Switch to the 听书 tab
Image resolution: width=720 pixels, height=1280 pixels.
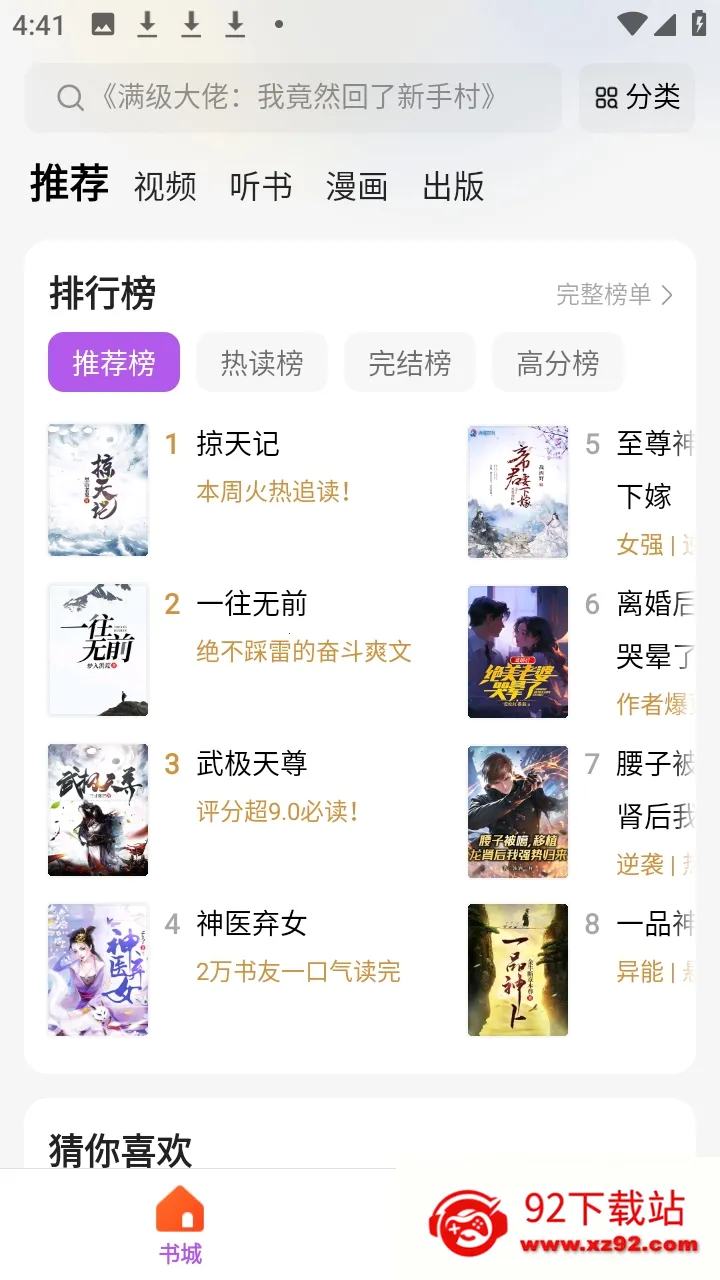[261, 186]
